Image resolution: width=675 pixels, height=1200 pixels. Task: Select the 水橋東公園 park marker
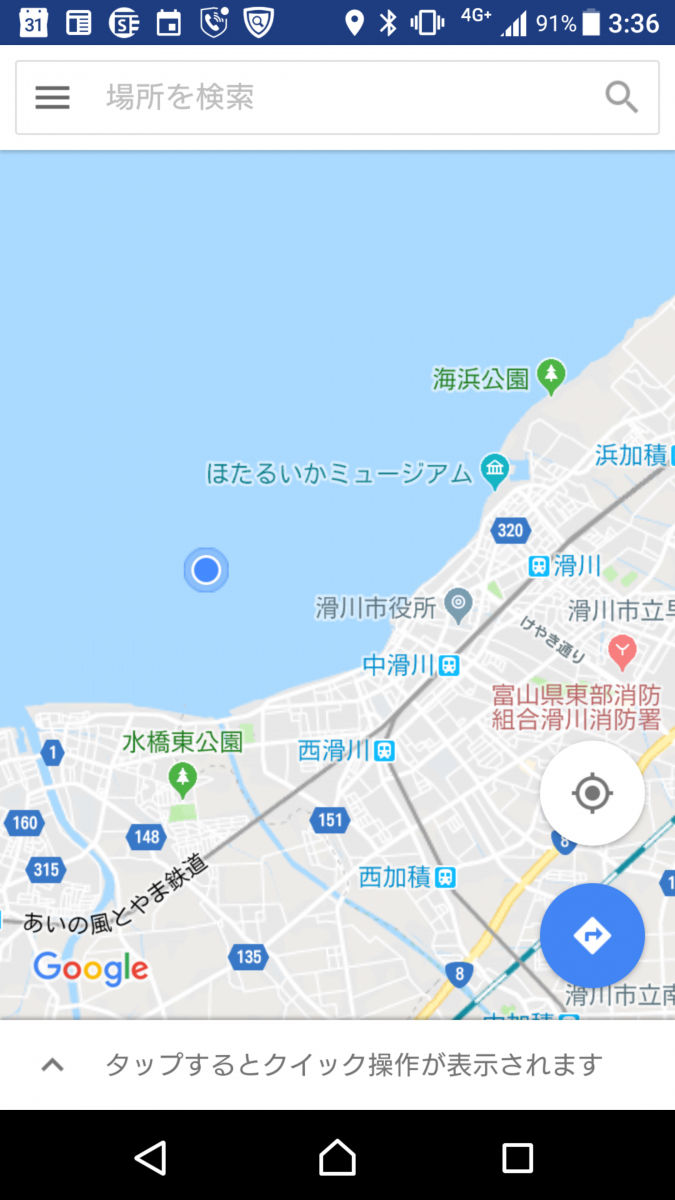point(182,779)
